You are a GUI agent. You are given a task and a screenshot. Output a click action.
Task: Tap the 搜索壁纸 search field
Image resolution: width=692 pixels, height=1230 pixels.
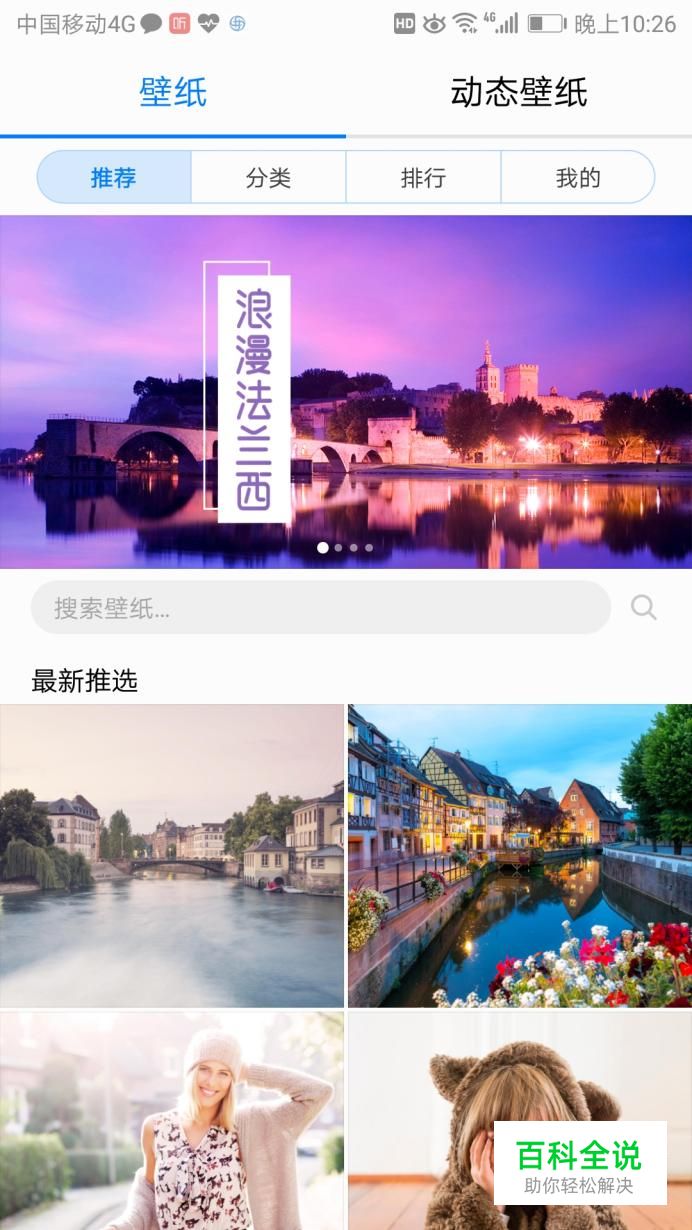tap(320, 608)
